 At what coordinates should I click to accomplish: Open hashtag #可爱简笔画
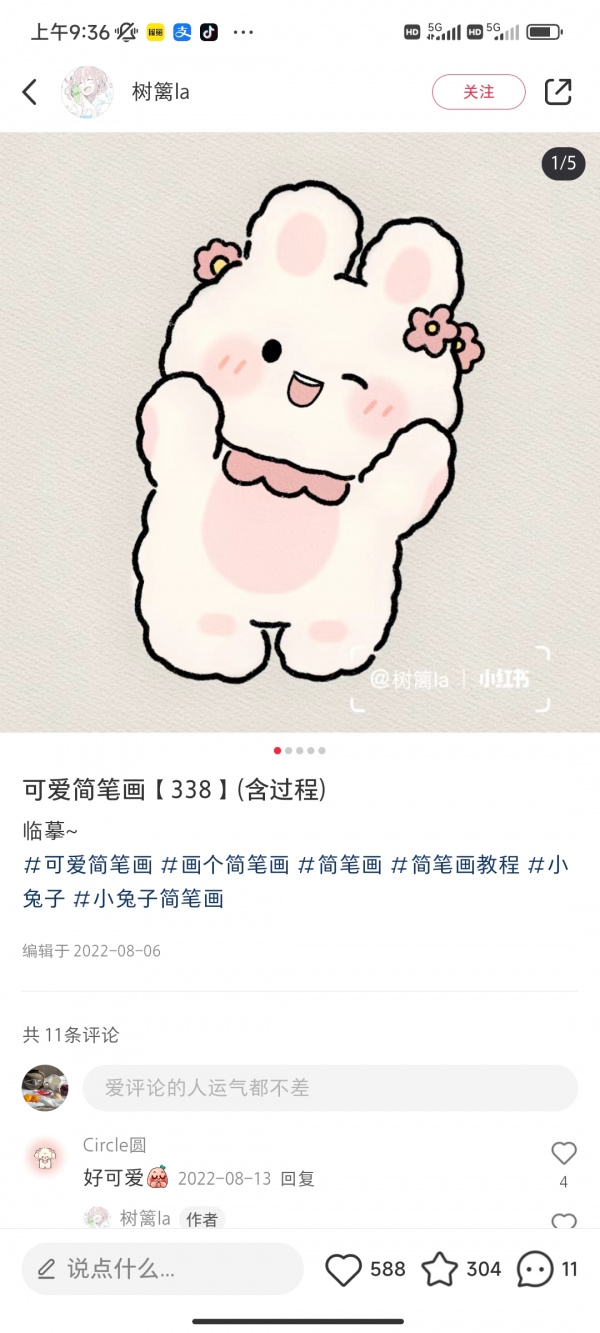pyautogui.click(x=88, y=865)
